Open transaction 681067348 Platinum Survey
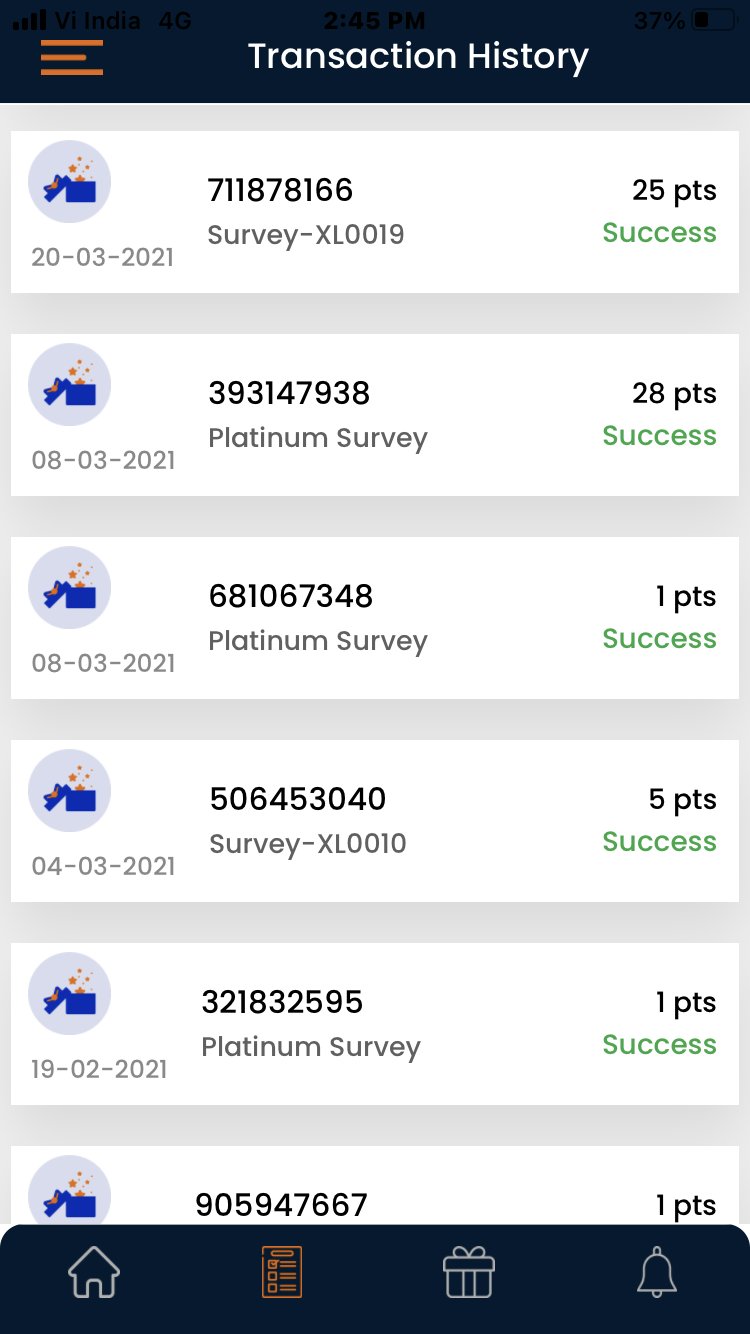Viewport: 750px width, 1334px height. click(375, 618)
